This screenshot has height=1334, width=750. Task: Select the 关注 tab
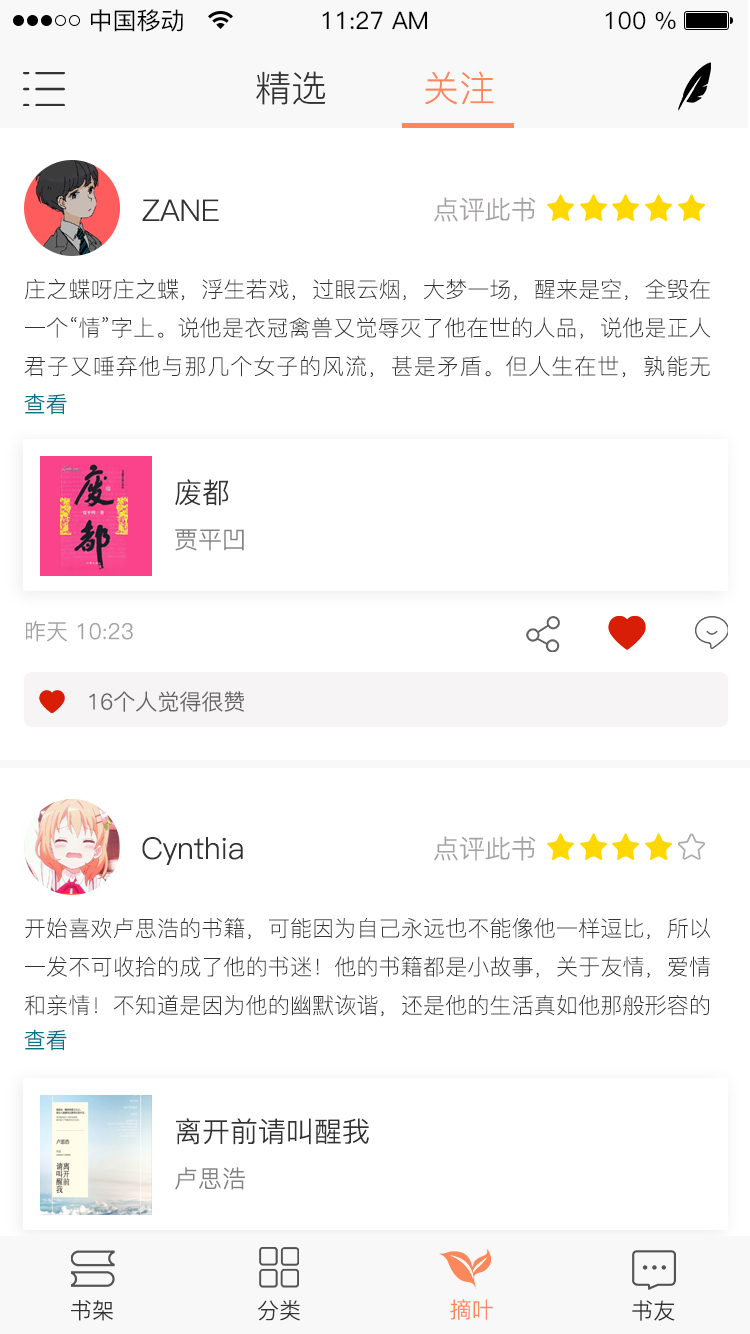coord(459,89)
